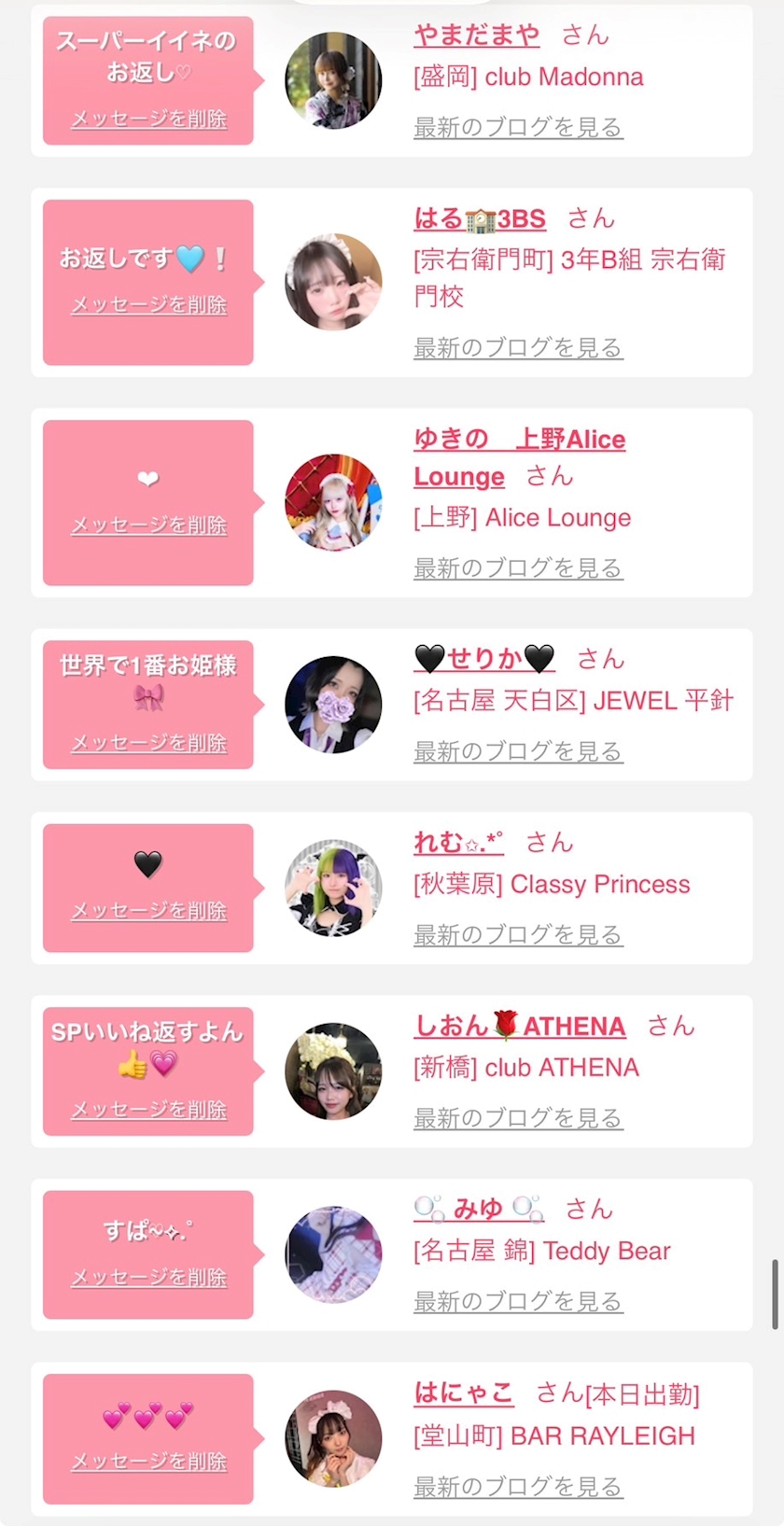The width and height of the screenshot is (784, 1526).
Task: Open はにゃこ's profile link
Action: click(464, 1393)
